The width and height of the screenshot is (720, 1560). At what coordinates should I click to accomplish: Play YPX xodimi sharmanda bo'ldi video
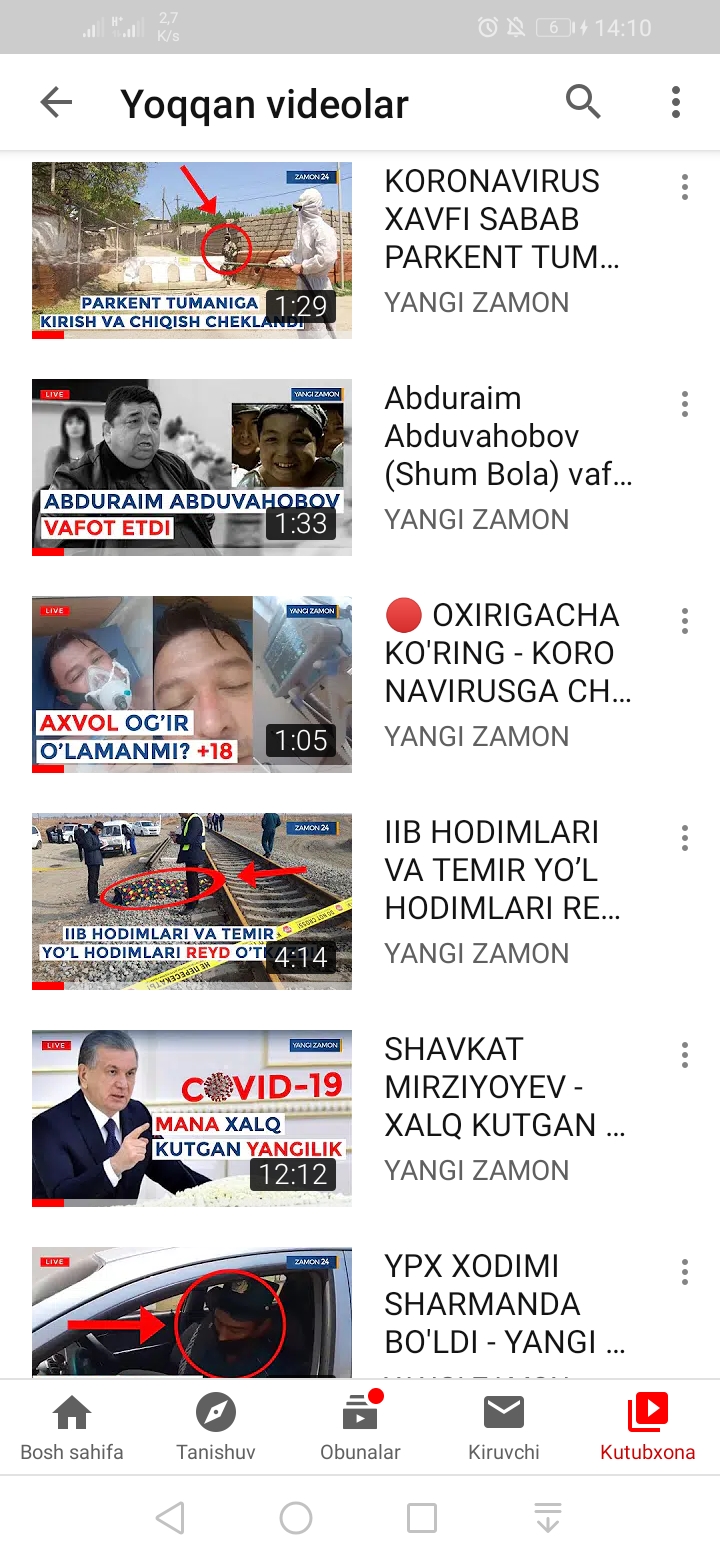coord(192,1312)
